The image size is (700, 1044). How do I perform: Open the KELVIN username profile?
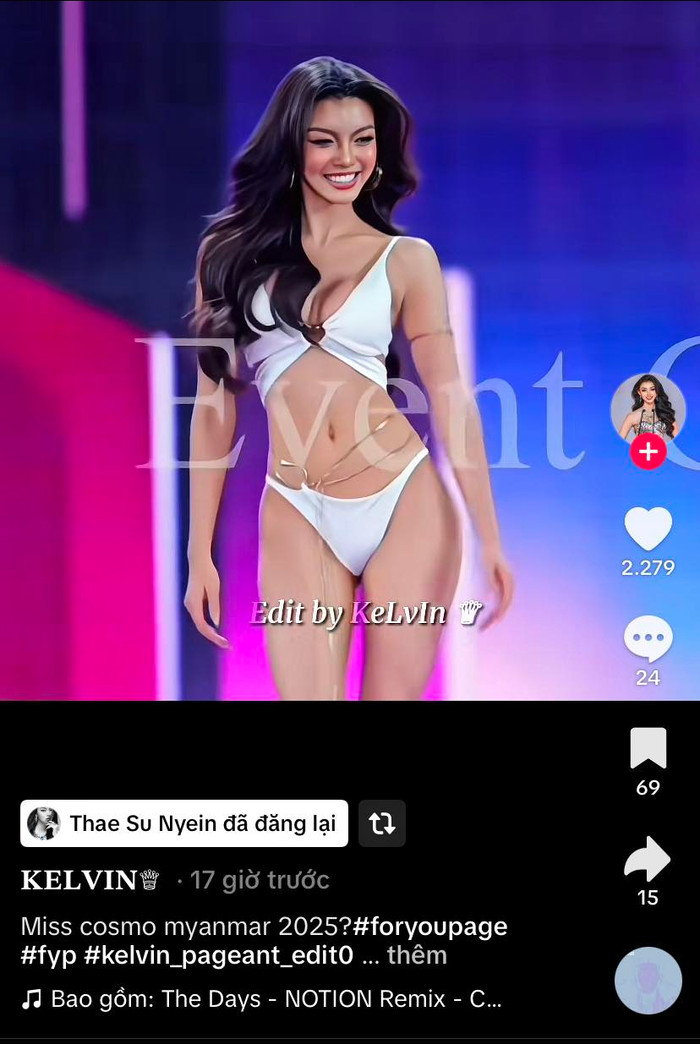[x=90, y=880]
